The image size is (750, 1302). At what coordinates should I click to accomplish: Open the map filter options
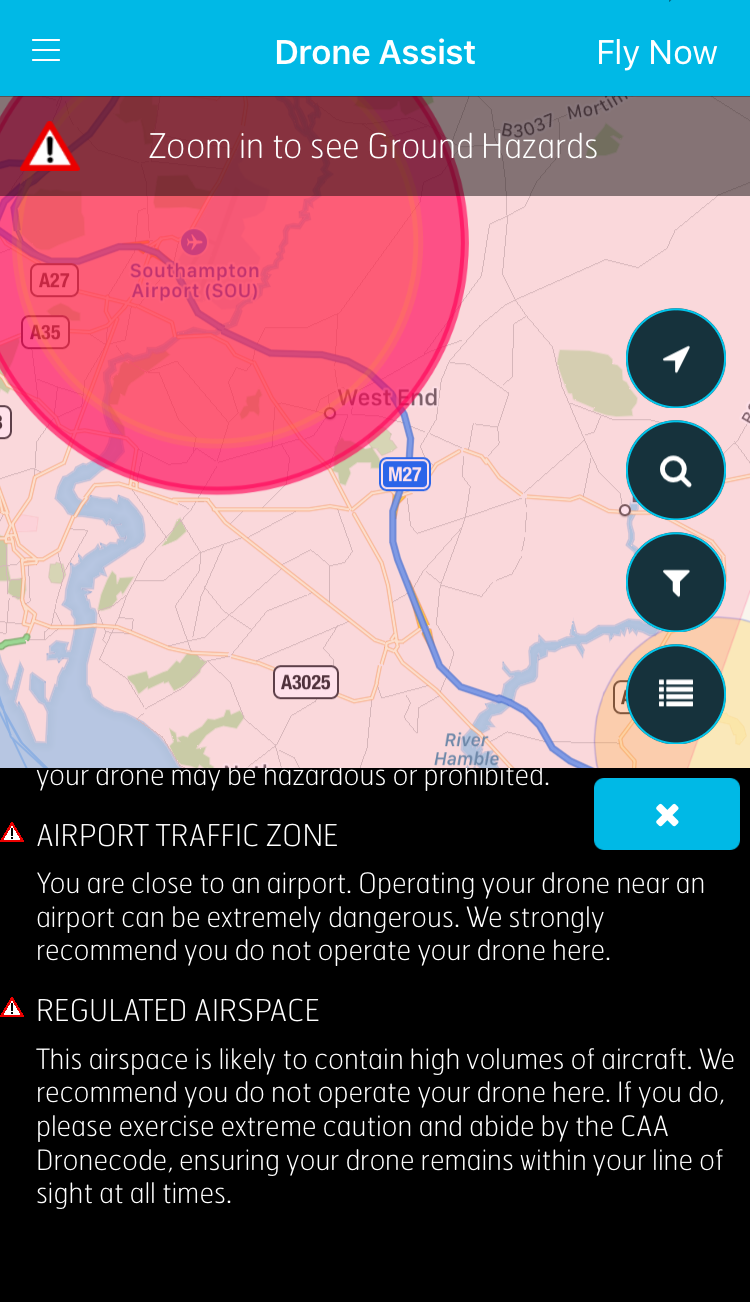coord(676,583)
